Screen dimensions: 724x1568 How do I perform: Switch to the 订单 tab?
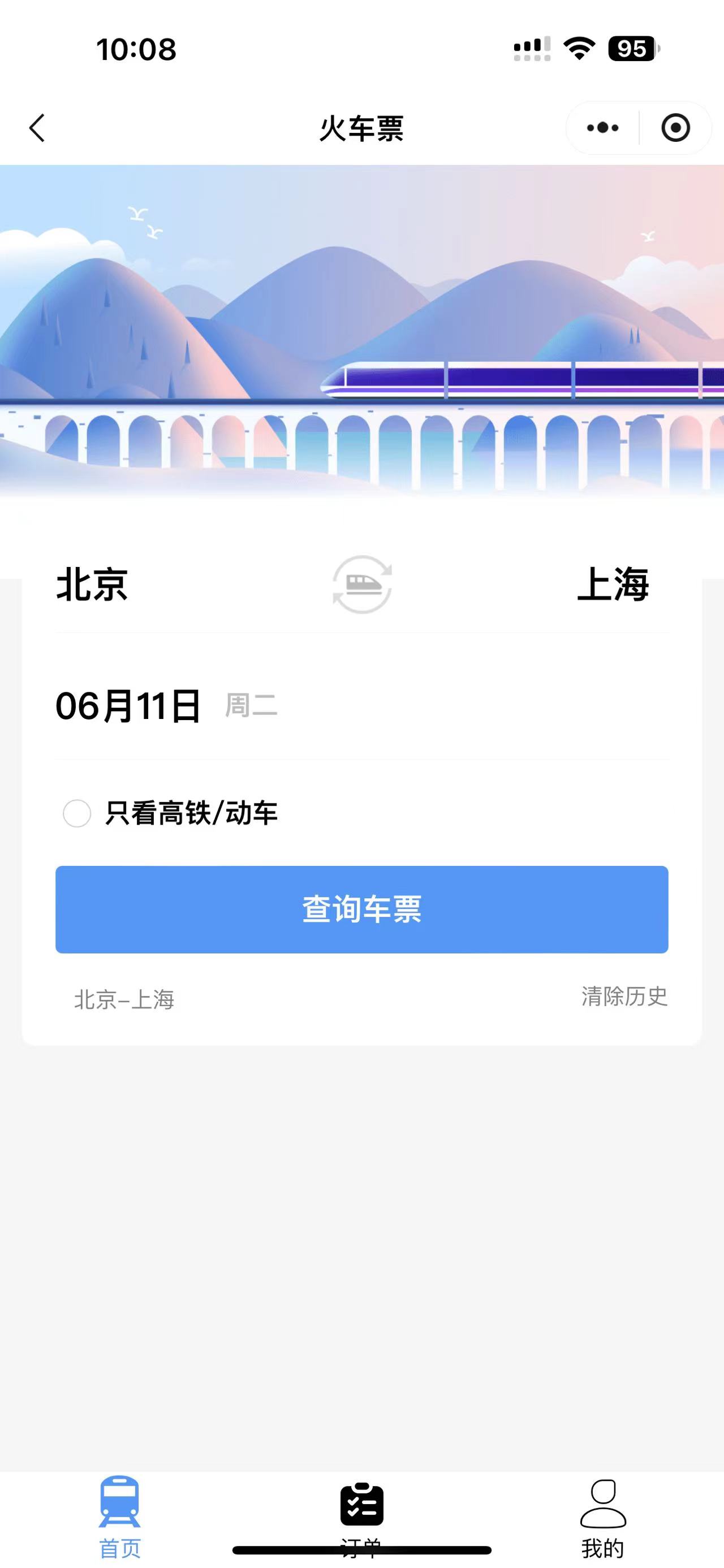(361, 1515)
